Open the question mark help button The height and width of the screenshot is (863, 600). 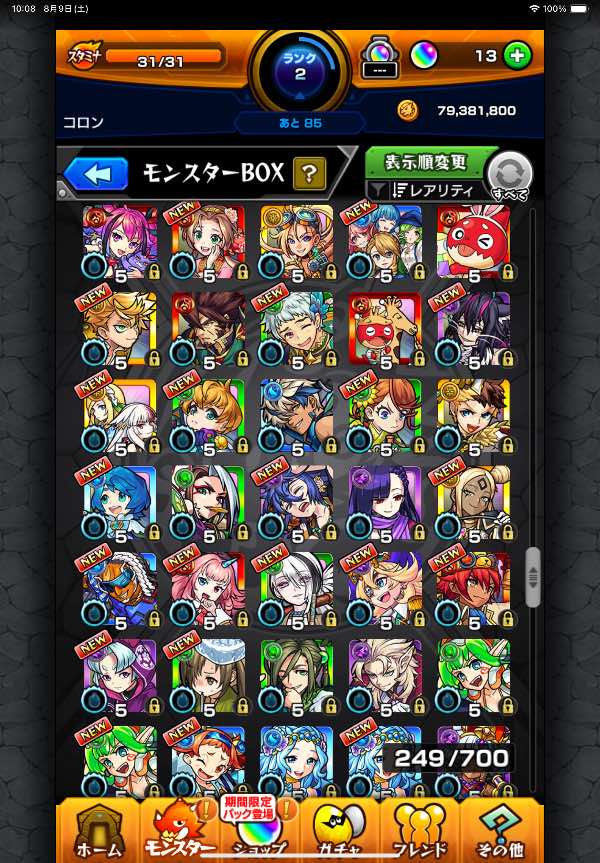tap(309, 174)
